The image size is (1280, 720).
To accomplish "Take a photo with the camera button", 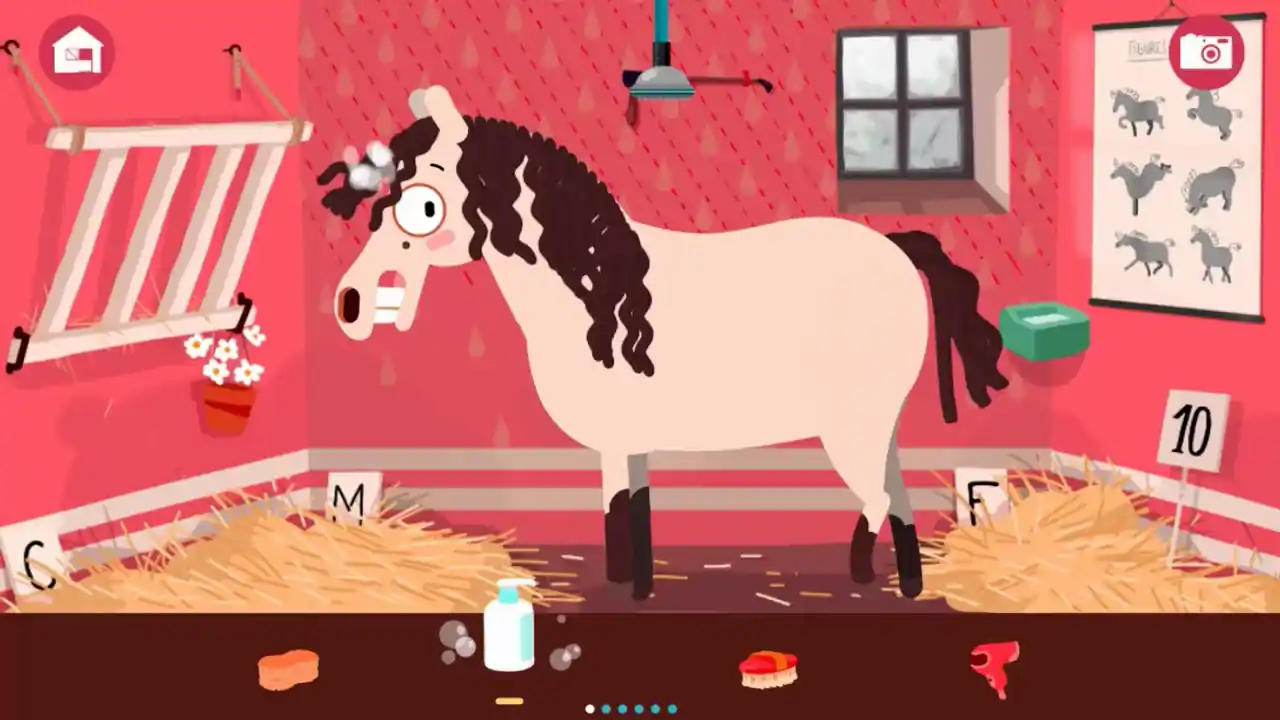I will pos(1206,52).
